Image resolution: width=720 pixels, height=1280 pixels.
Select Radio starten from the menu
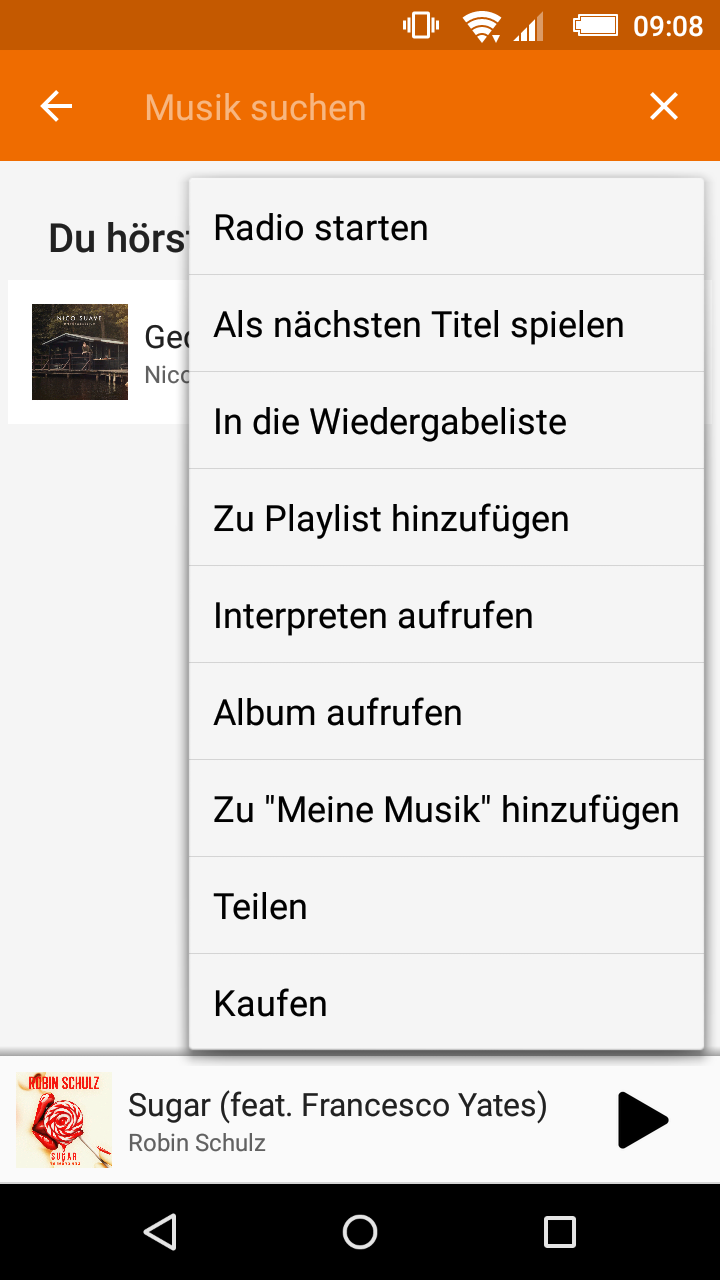pyautogui.click(x=446, y=227)
